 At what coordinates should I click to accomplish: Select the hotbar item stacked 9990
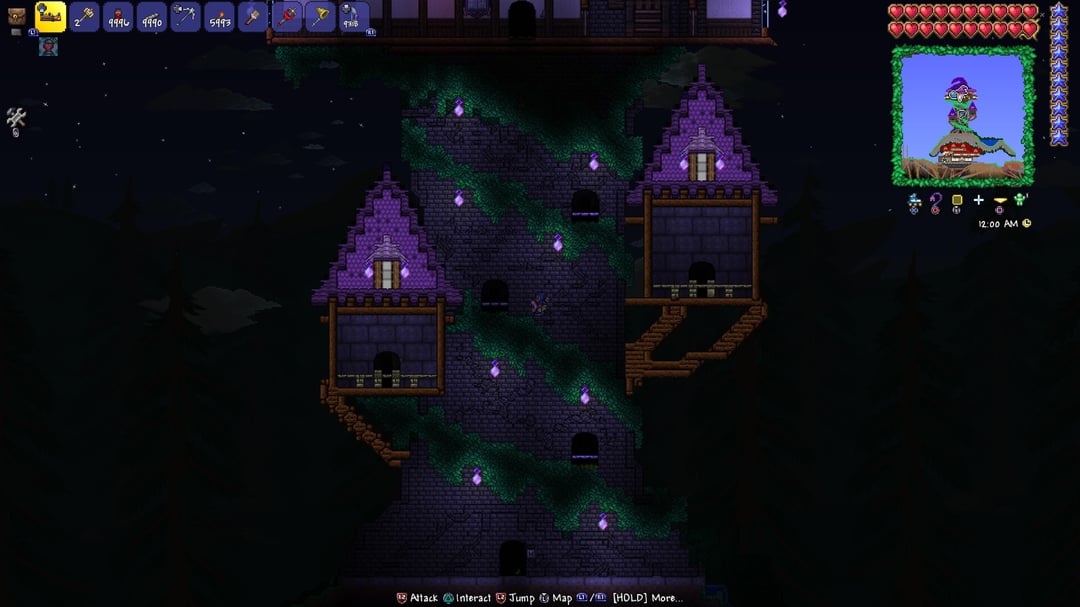152,17
